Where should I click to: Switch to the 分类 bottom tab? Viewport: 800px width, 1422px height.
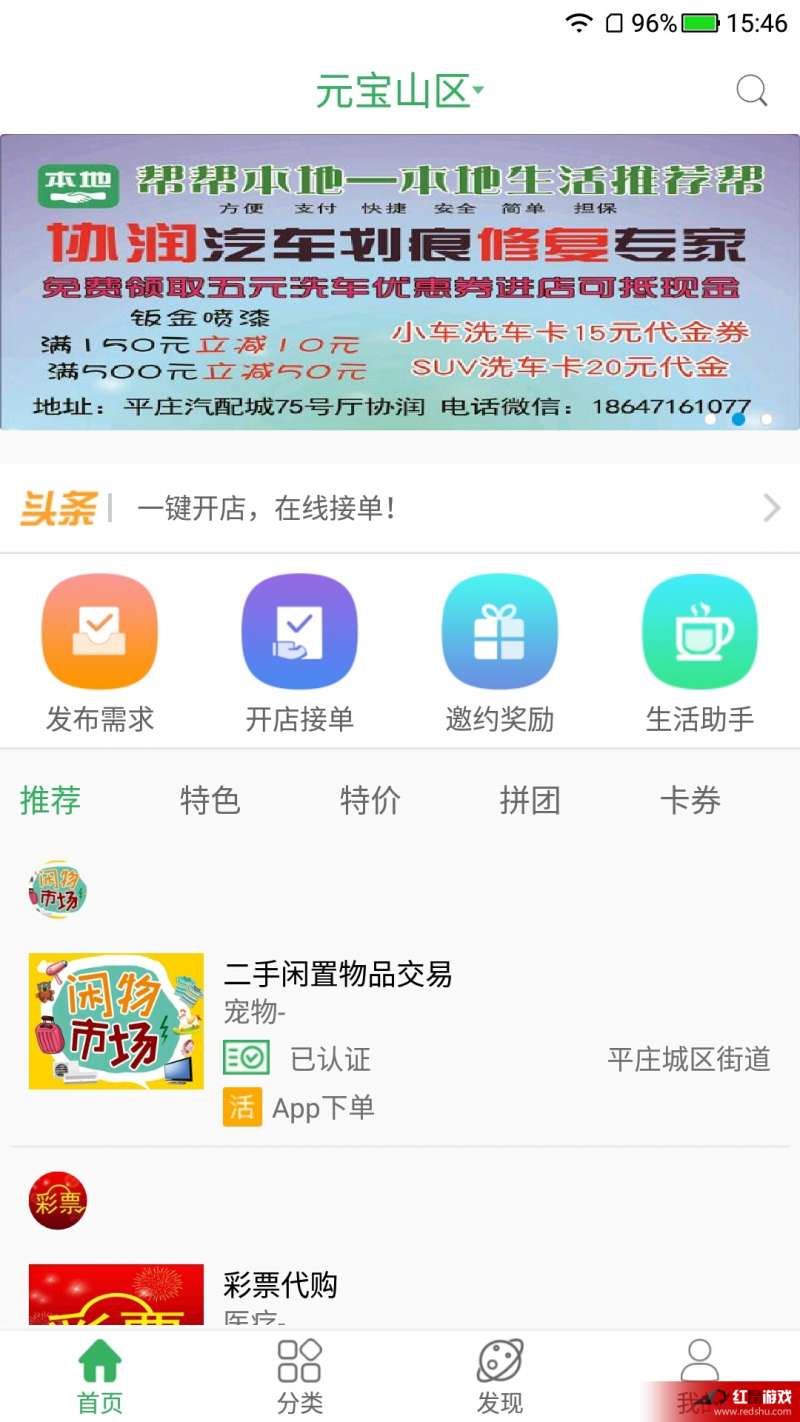300,1377
